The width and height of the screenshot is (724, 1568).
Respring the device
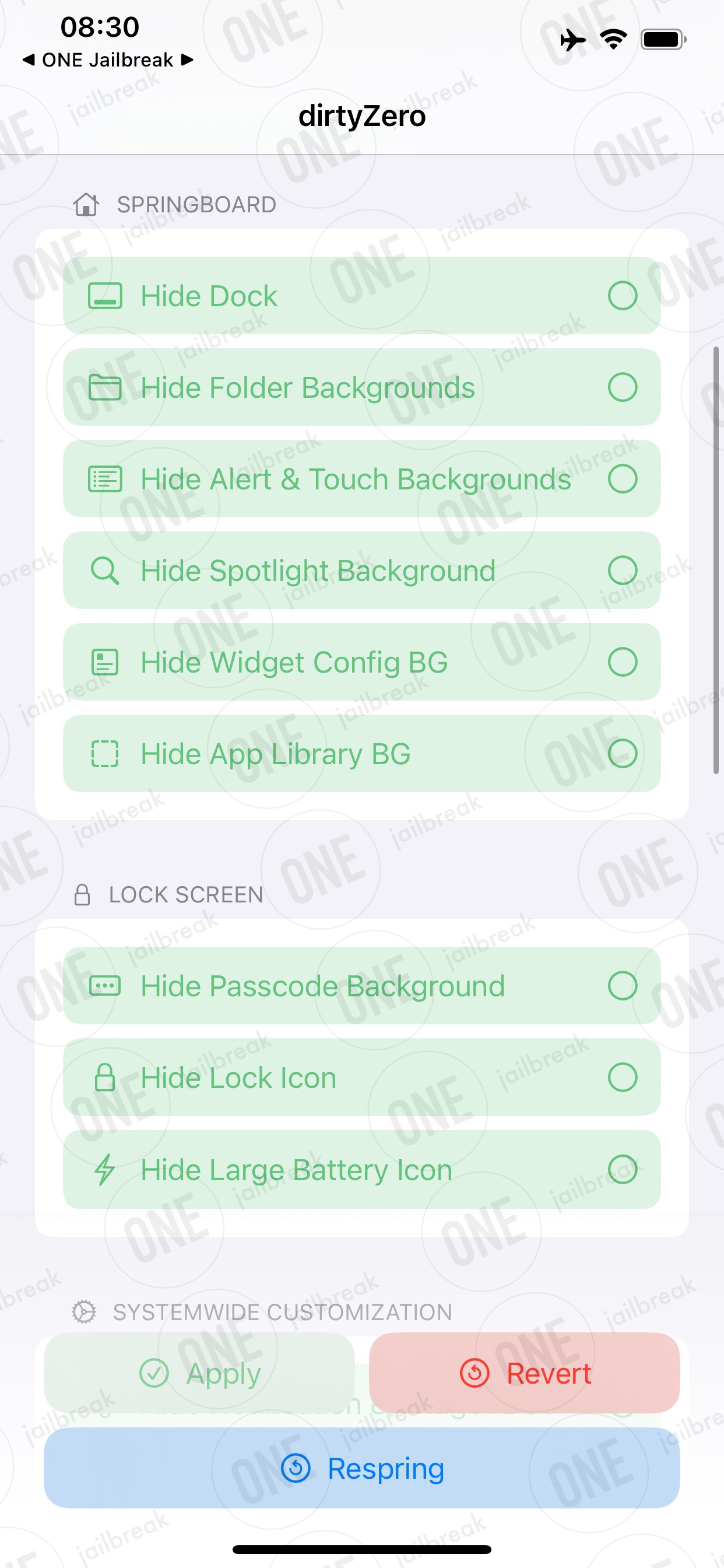pyautogui.click(x=361, y=1468)
